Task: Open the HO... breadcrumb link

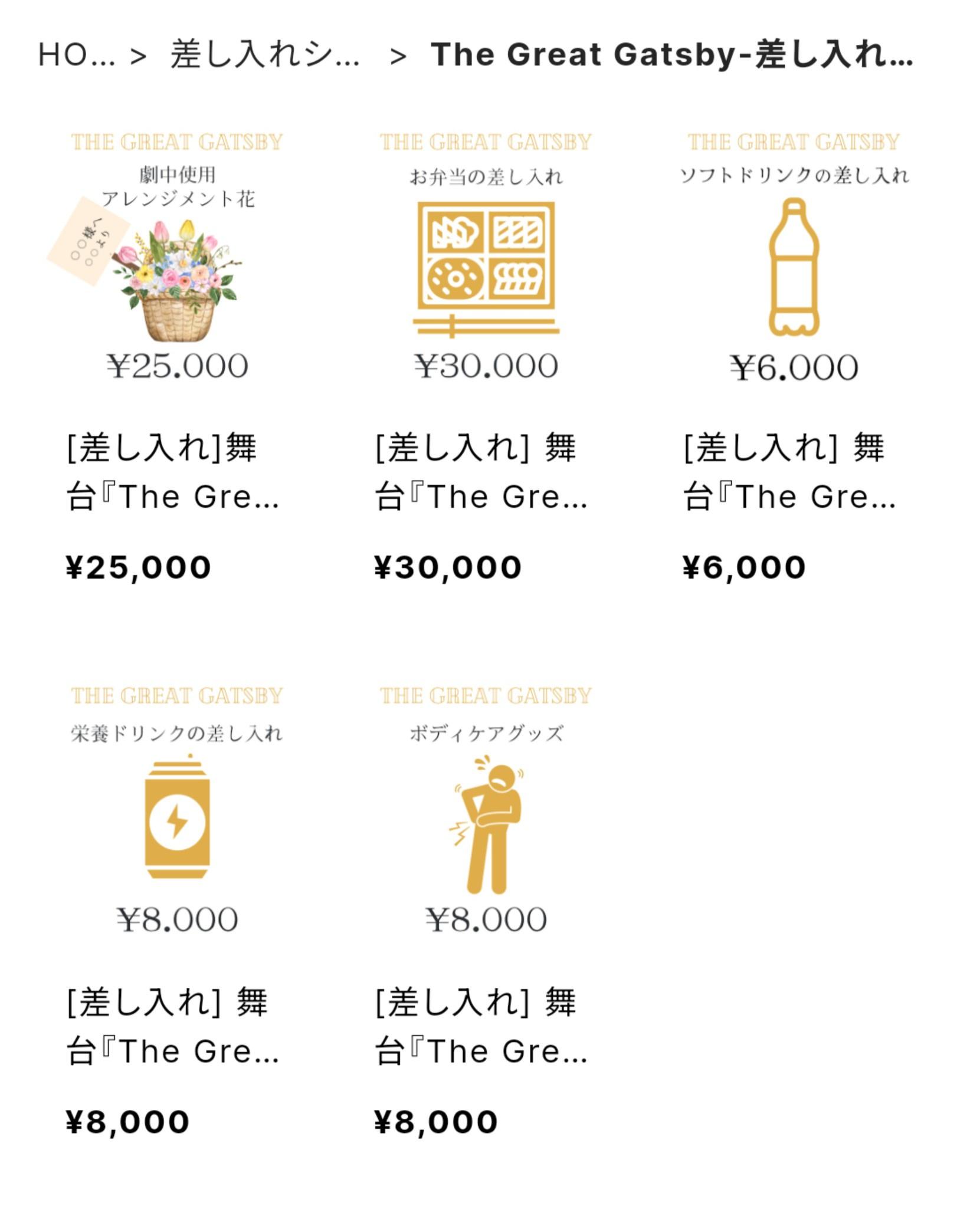Action: (x=77, y=55)
